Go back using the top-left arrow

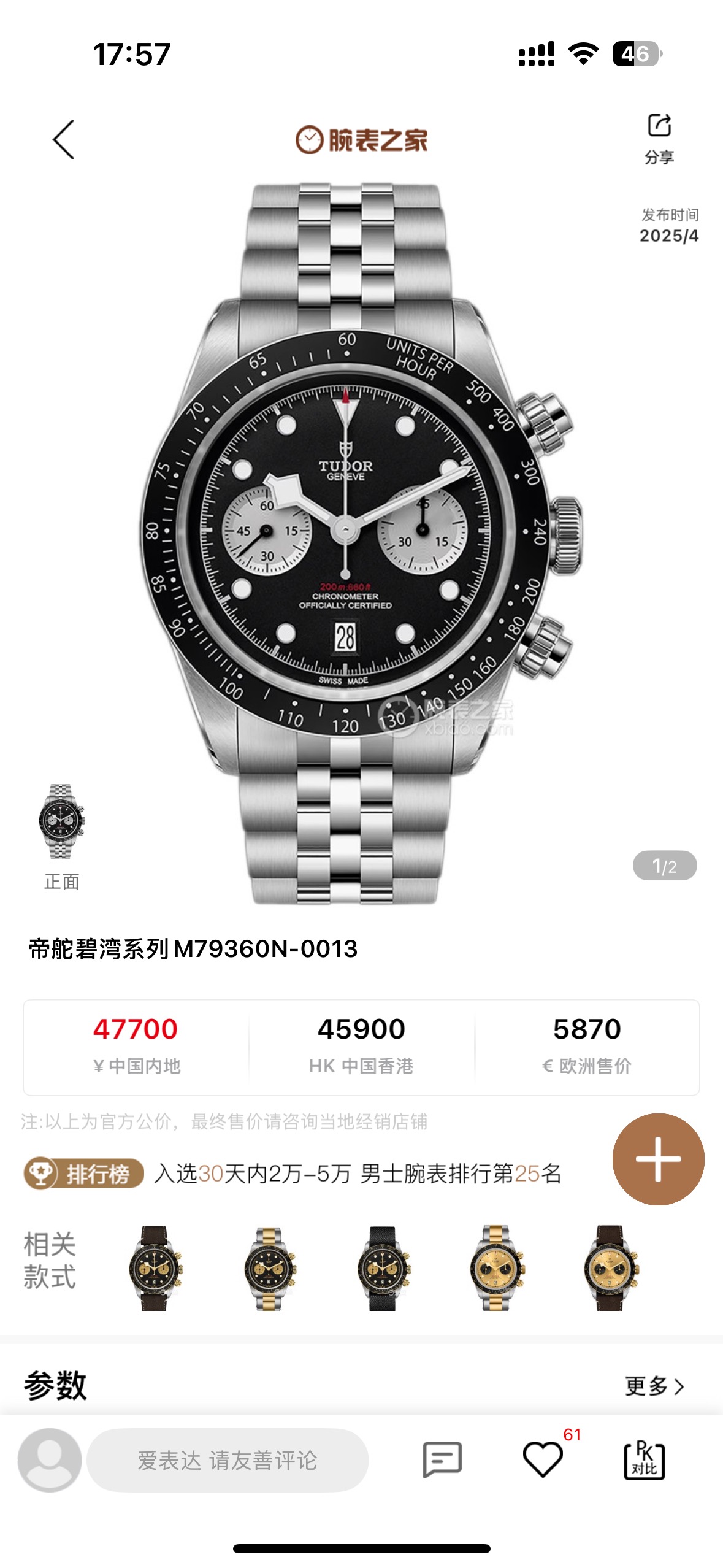tap(64, 140)
